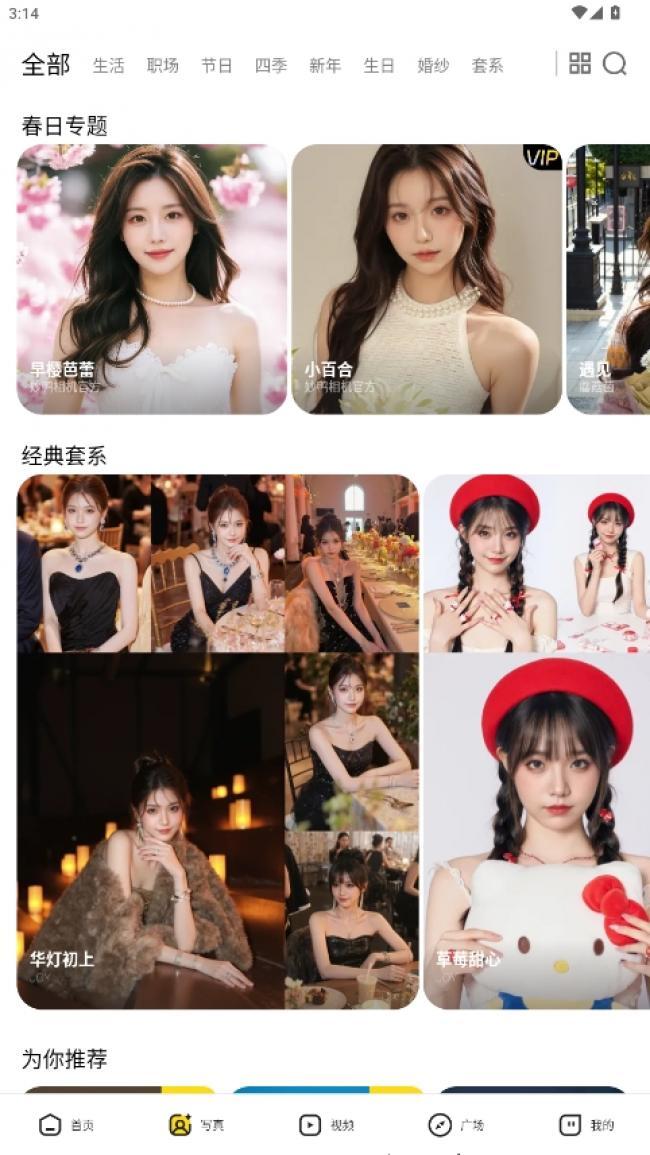Open the 草莓甜心 classic set
The image size is (650, 1155).
(x=536, y=742)
